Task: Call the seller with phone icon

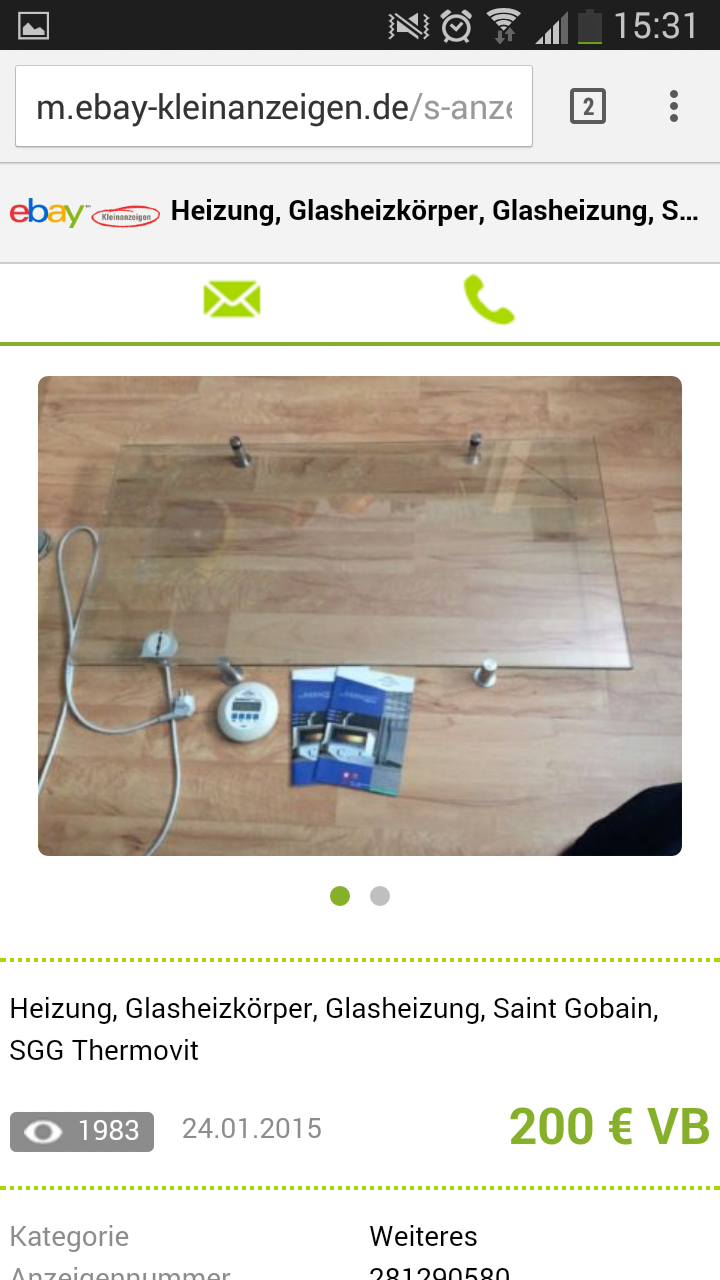Action: click(x=488, y=300)
